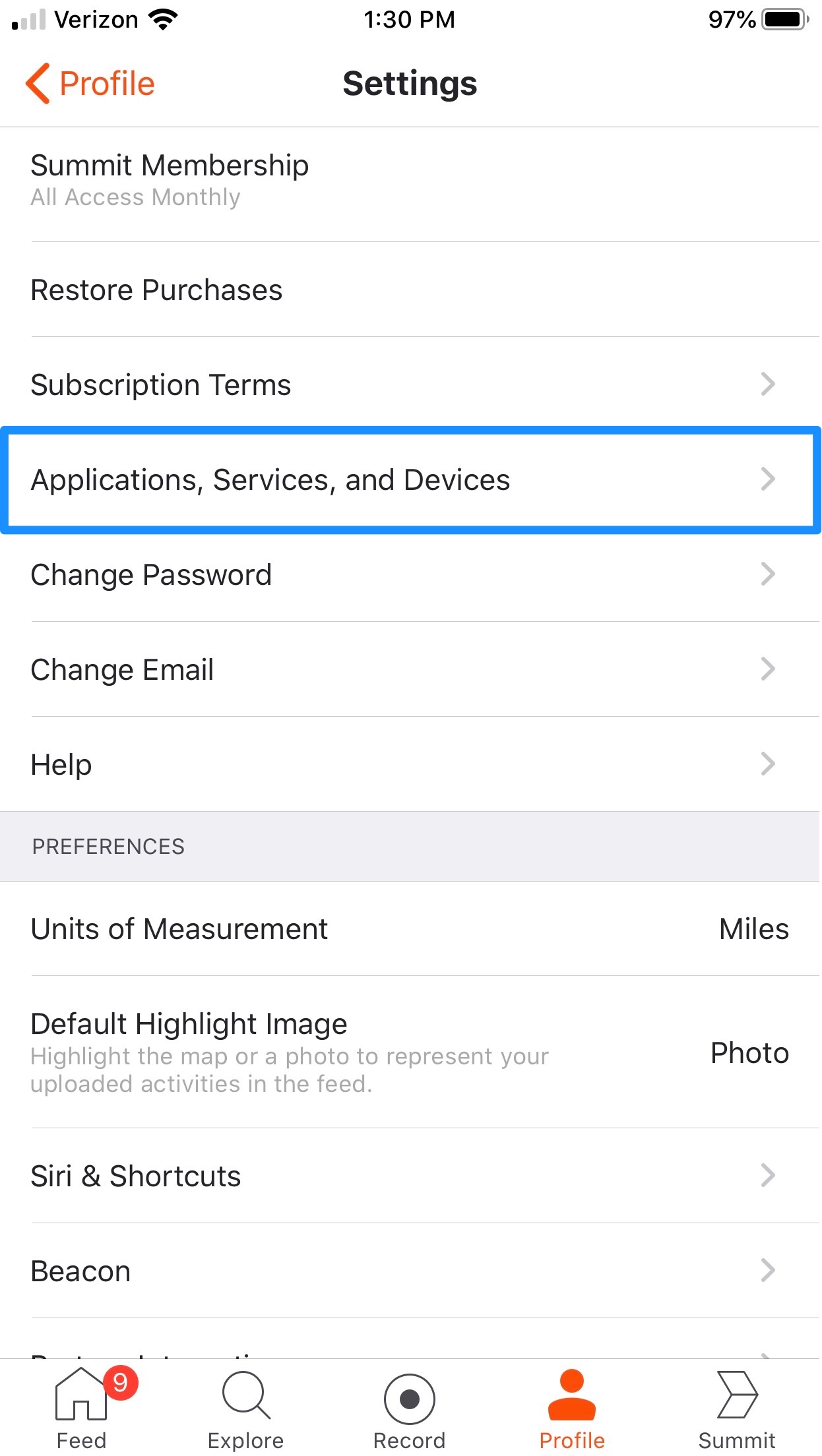The image size is (822, 1456).
Task: Open Applications, Services, and Devices
Action: [x=410, y=479]
